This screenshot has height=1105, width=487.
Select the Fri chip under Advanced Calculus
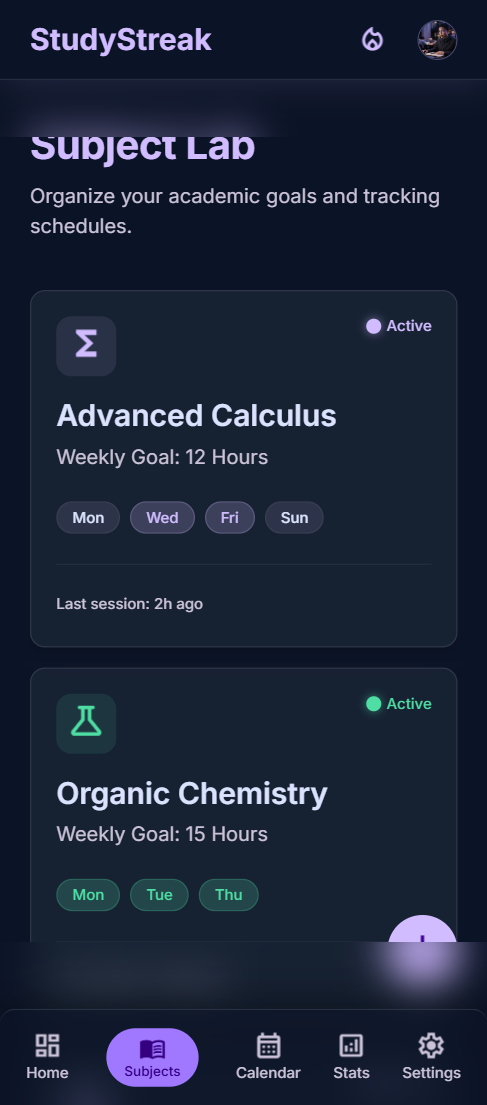[x=230, y=517]
